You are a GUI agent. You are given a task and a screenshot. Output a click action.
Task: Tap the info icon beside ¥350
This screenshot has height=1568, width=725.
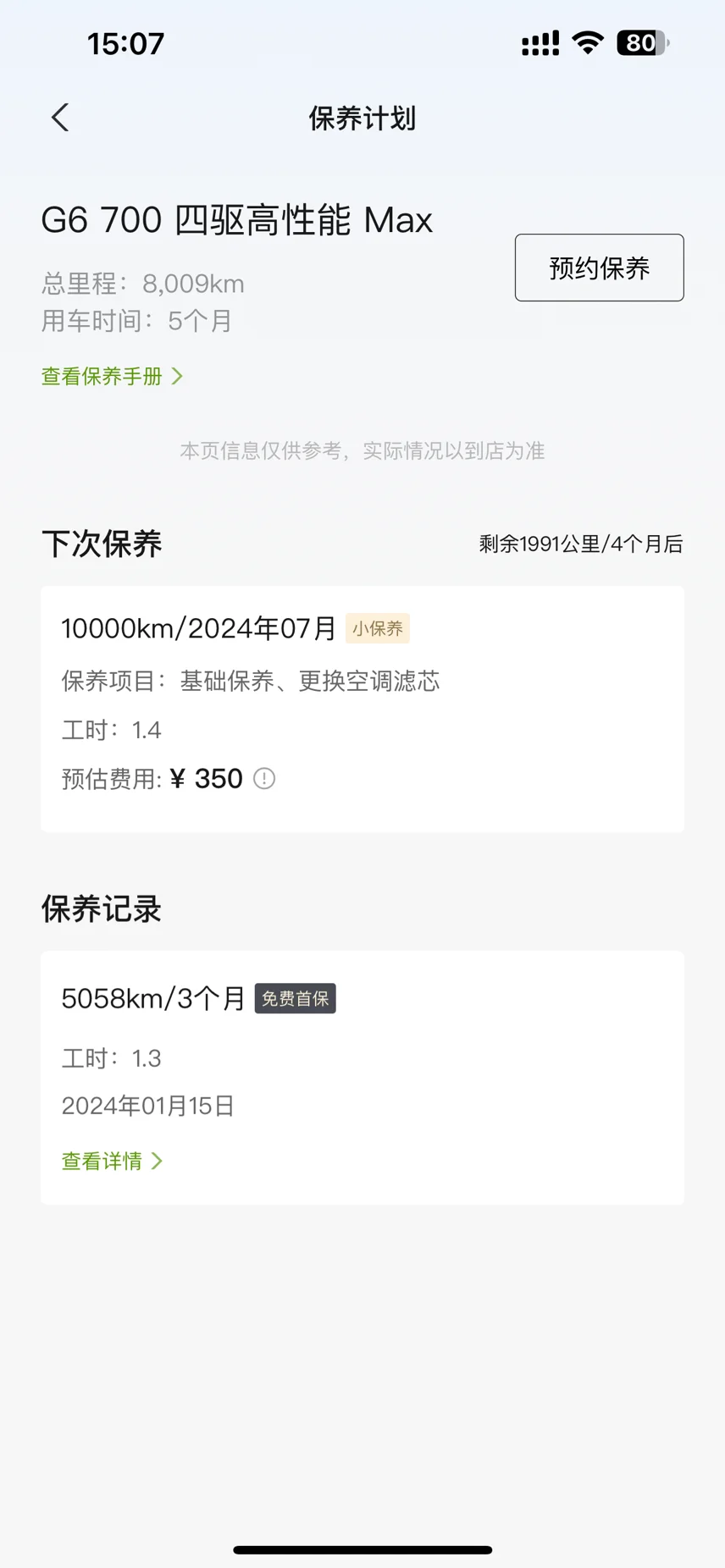pos(264,778)
